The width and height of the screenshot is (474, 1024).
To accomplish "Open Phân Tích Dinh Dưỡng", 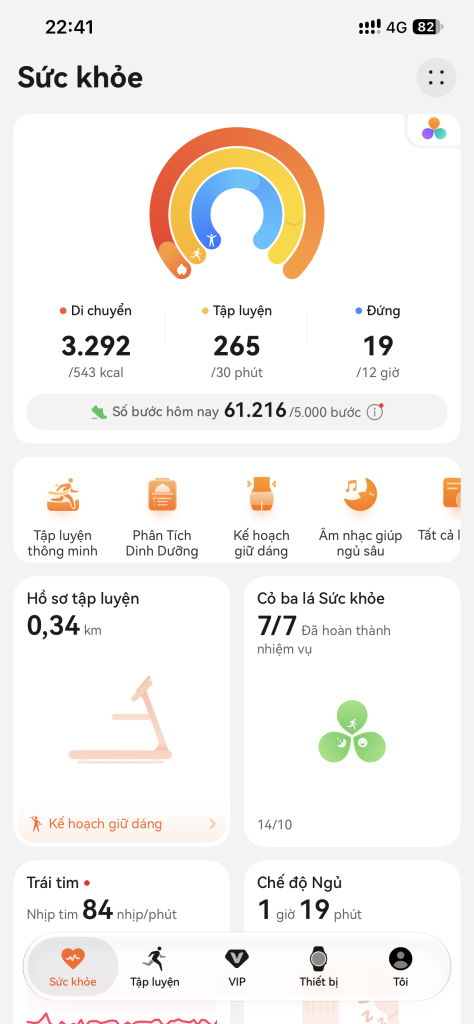I will [162, 516].
